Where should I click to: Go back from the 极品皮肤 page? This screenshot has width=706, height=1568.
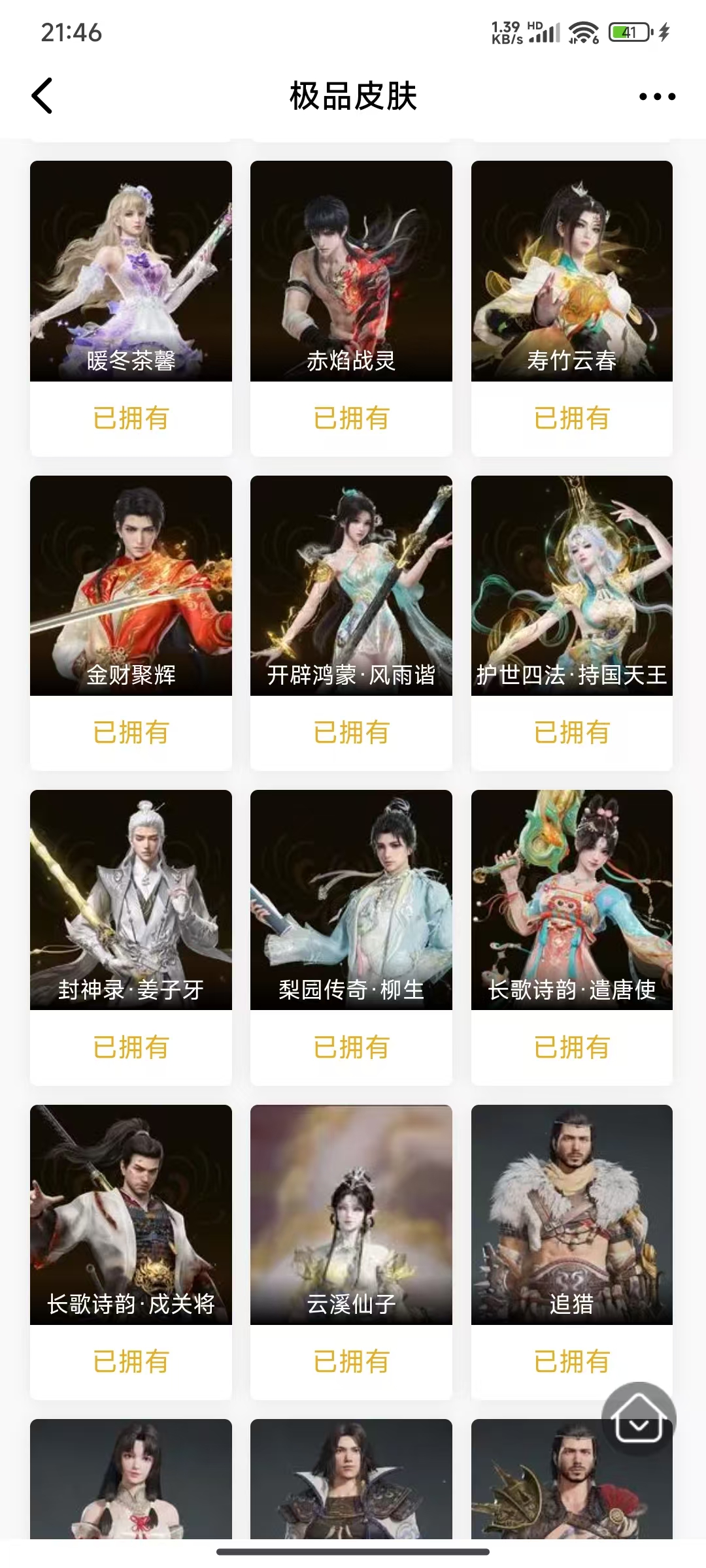42,96
